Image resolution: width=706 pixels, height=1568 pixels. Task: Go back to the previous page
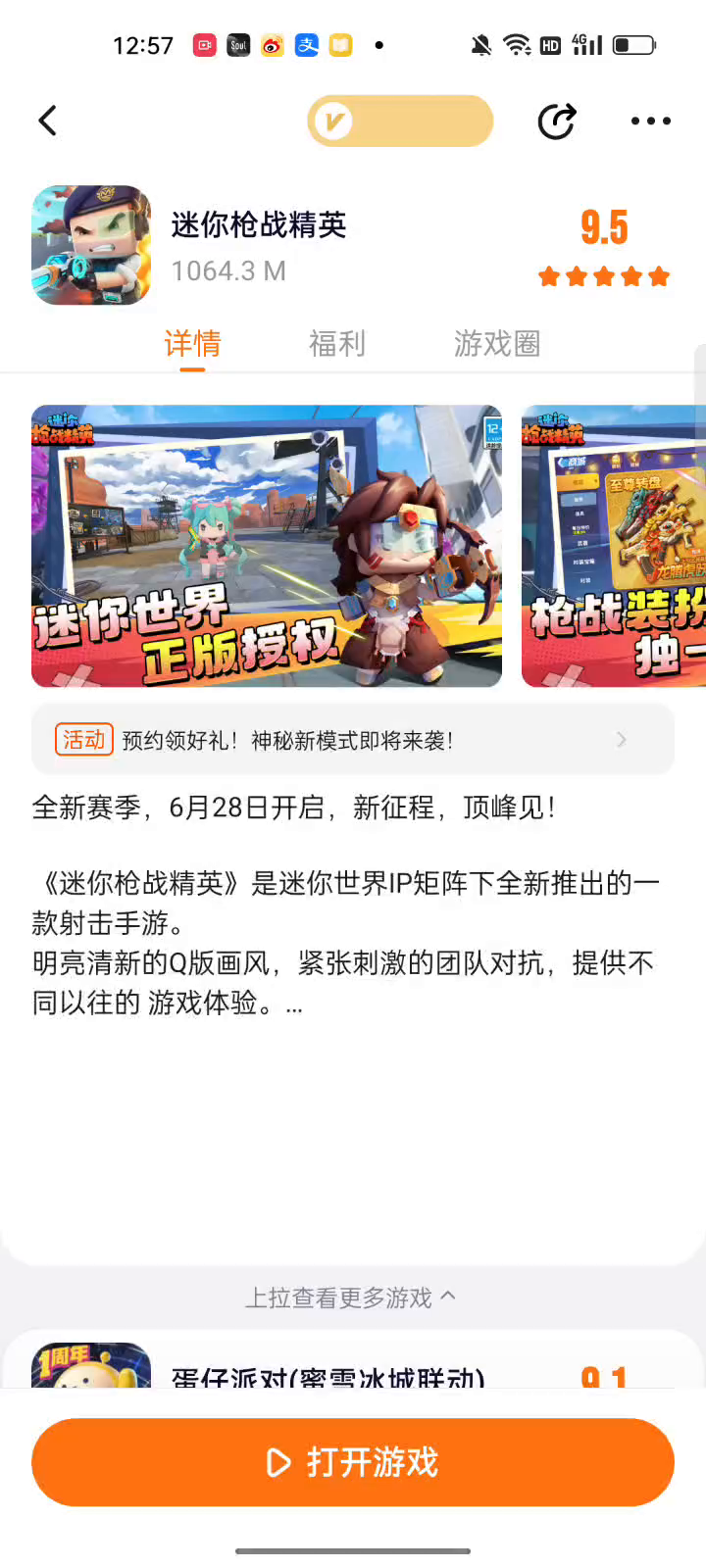point(48,122)
